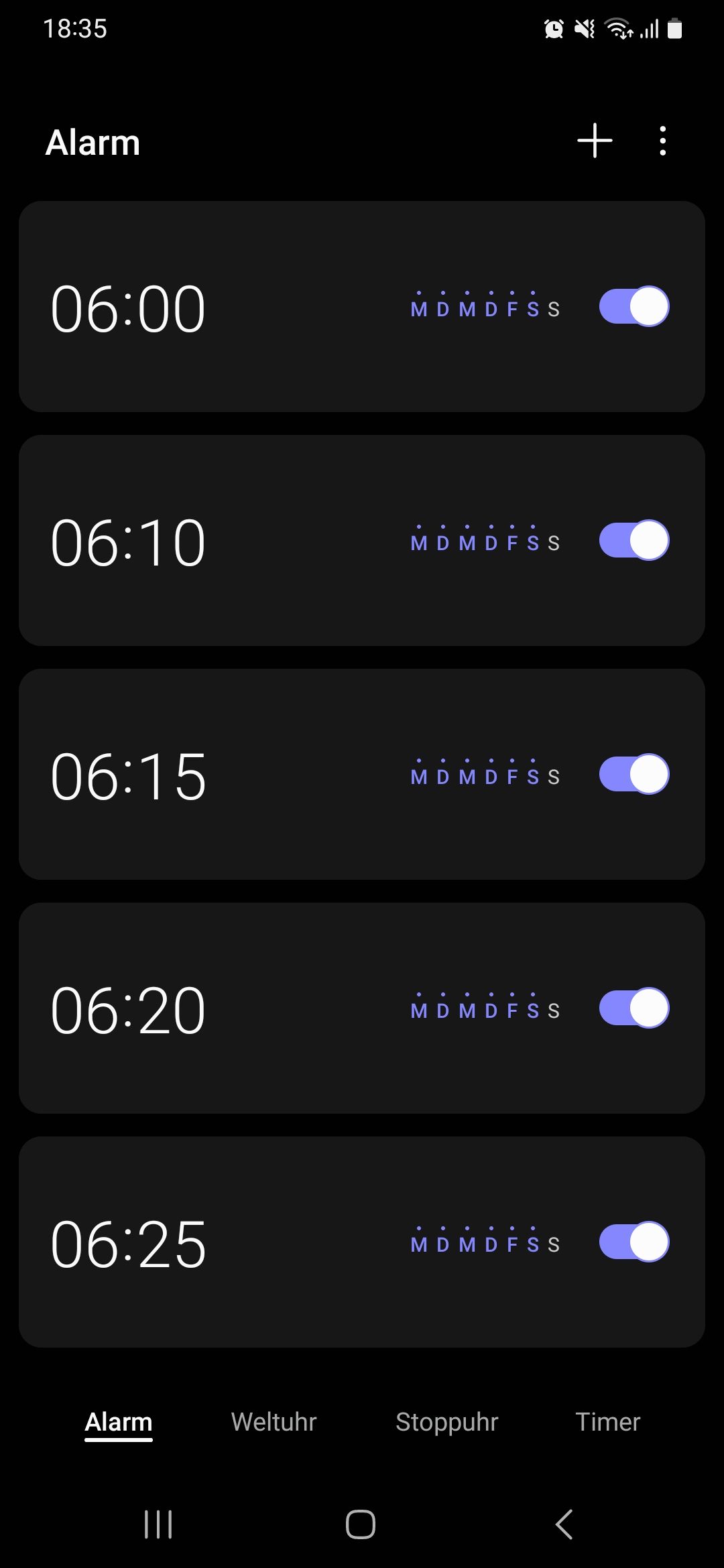This screenshot has width=724, height=1568.
Task: Disable the 06:00 alarm switch
Action: point(634,307)
